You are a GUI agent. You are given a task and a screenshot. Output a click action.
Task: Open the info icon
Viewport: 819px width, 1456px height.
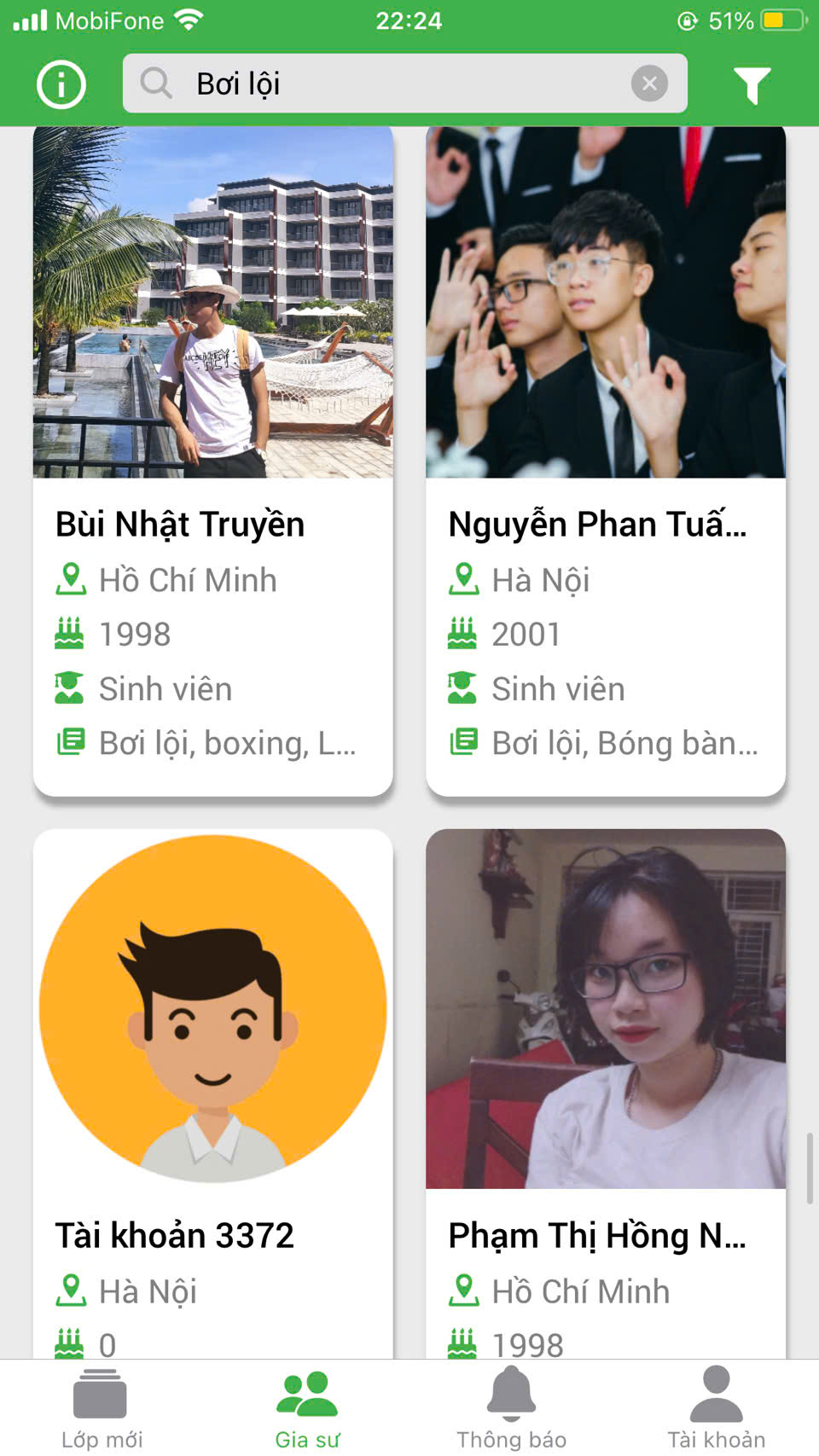point(61,84)
